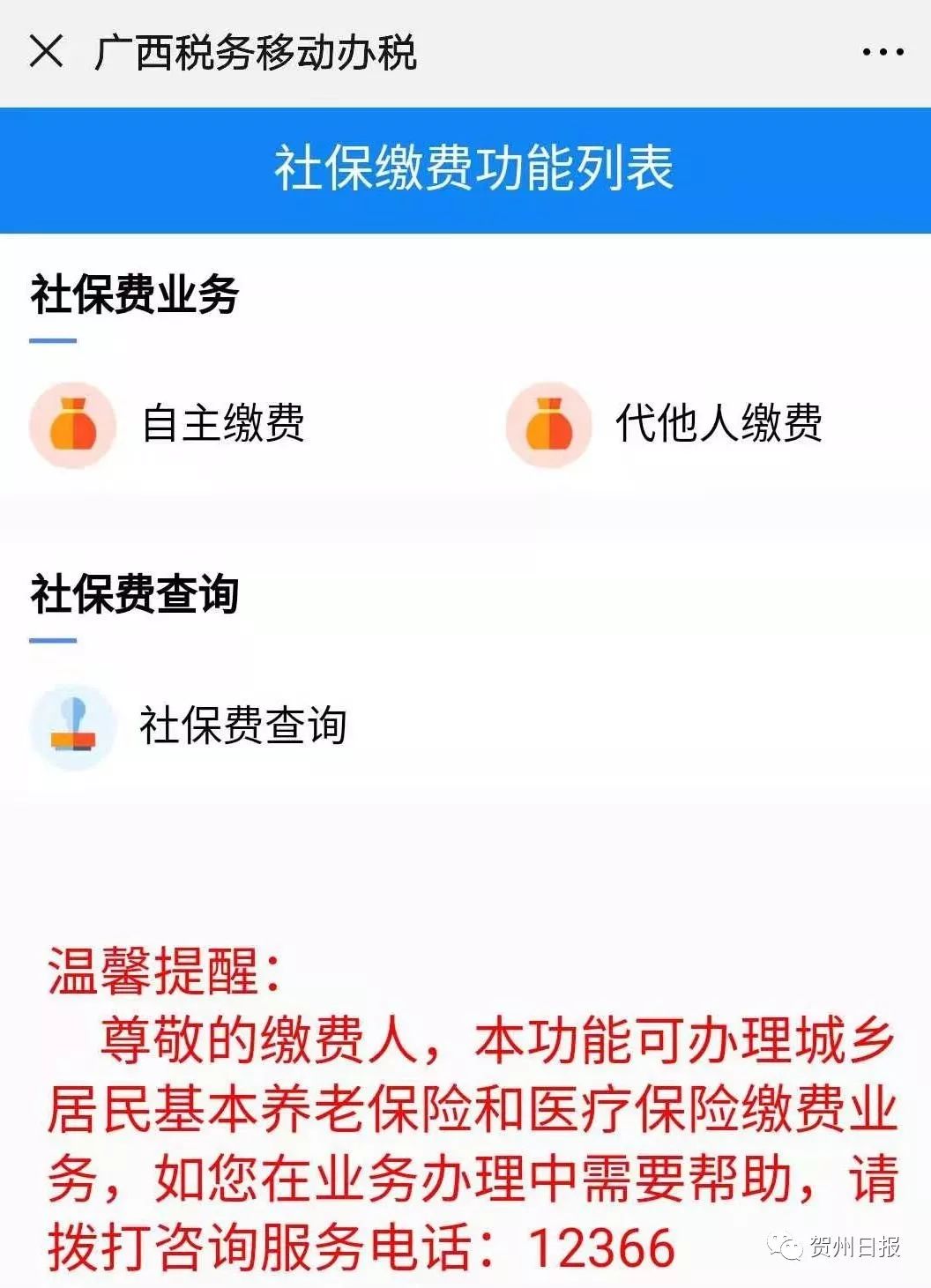
Task: Tap the seal icon under 社保费查询 section
Action: pyautogui.click(x=75, y=725)
